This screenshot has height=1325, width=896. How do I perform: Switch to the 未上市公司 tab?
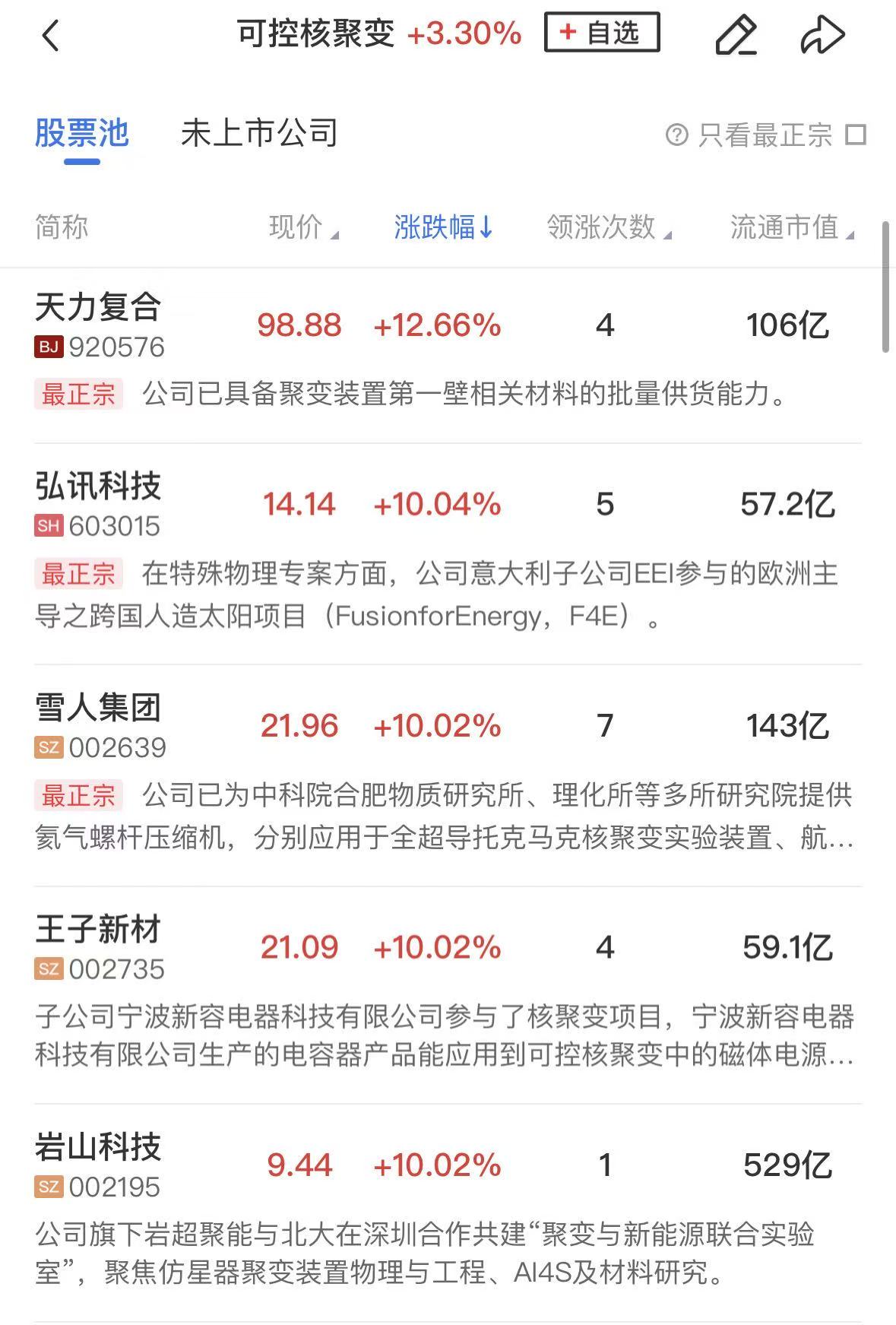coord(259,134)
